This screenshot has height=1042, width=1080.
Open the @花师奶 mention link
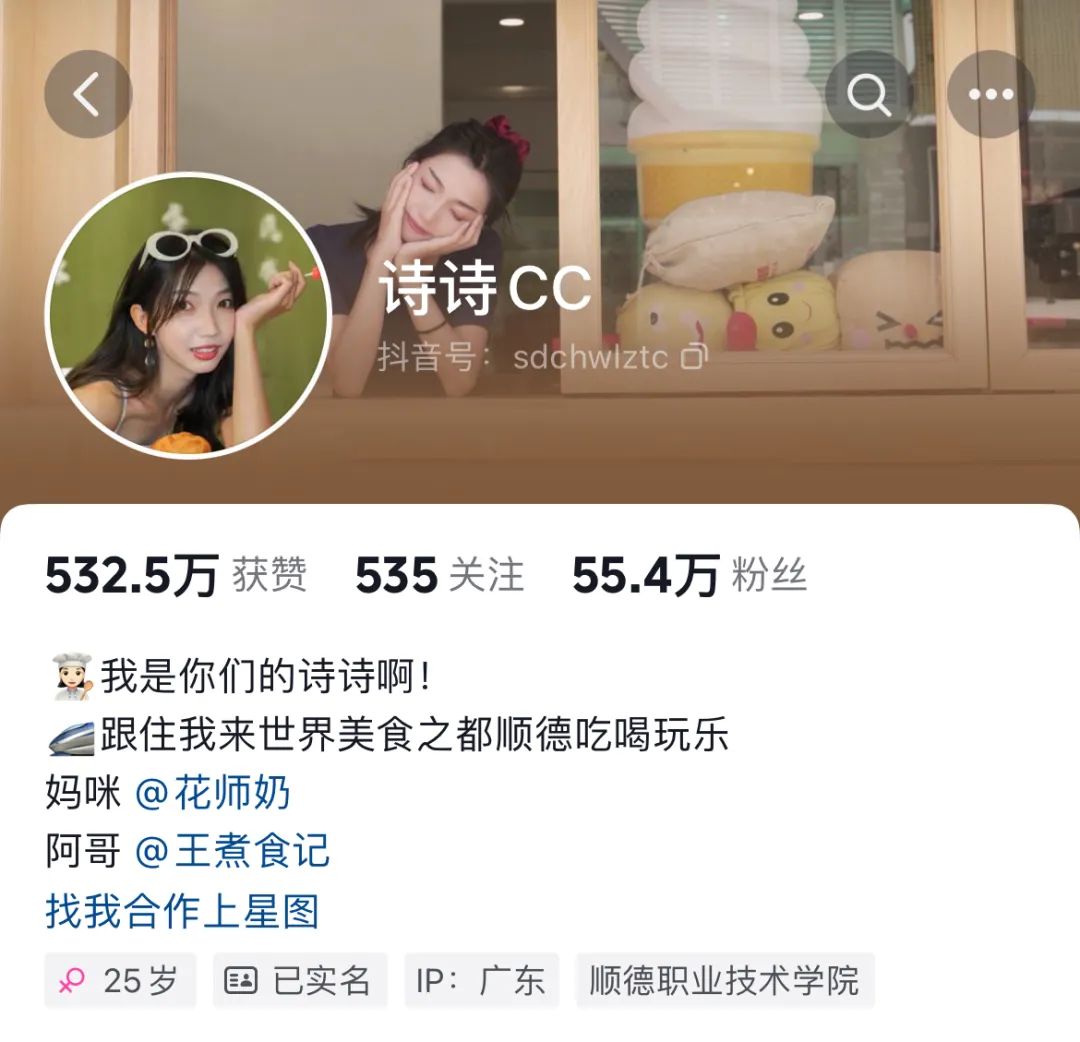[212, 793]
